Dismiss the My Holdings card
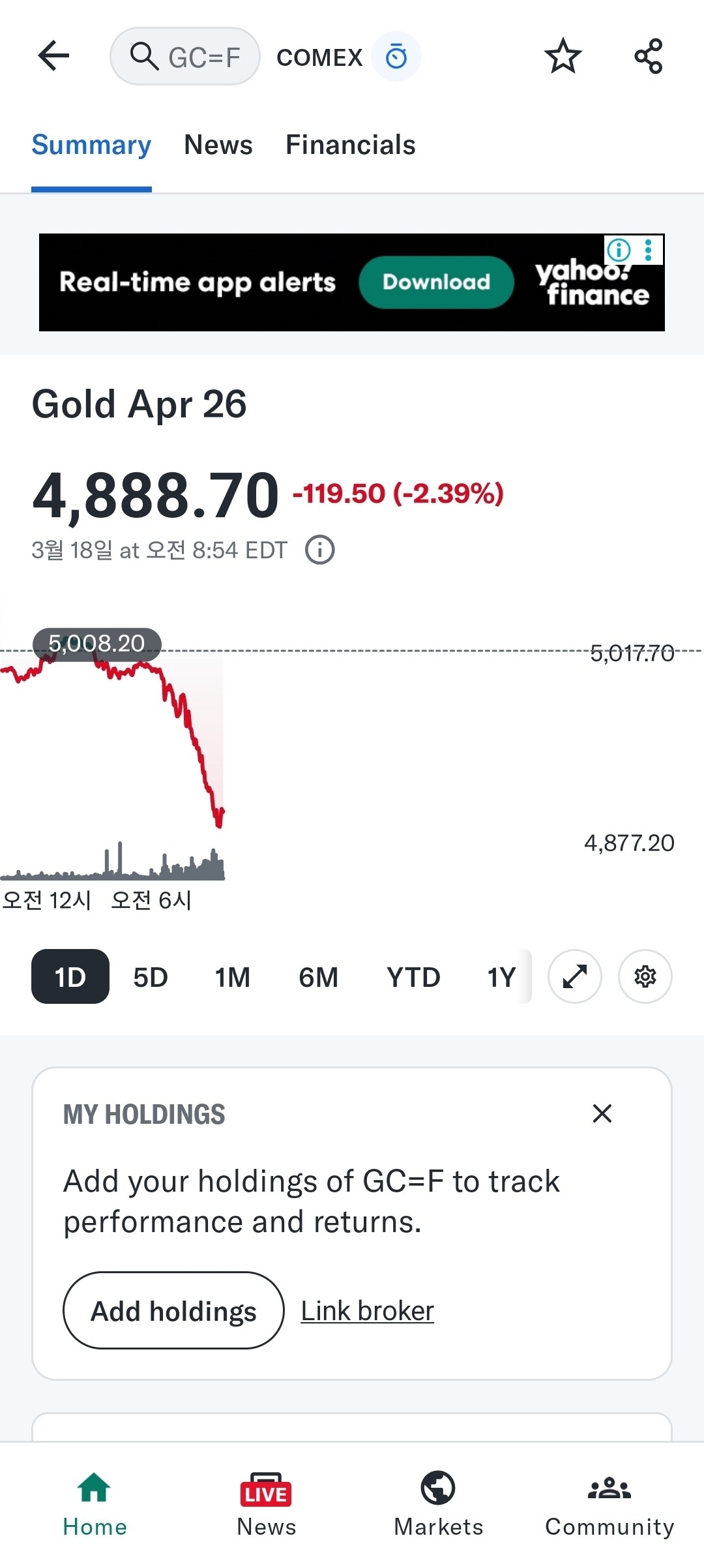Viewport: 704px width, 1568px height. coord(602,1113)
